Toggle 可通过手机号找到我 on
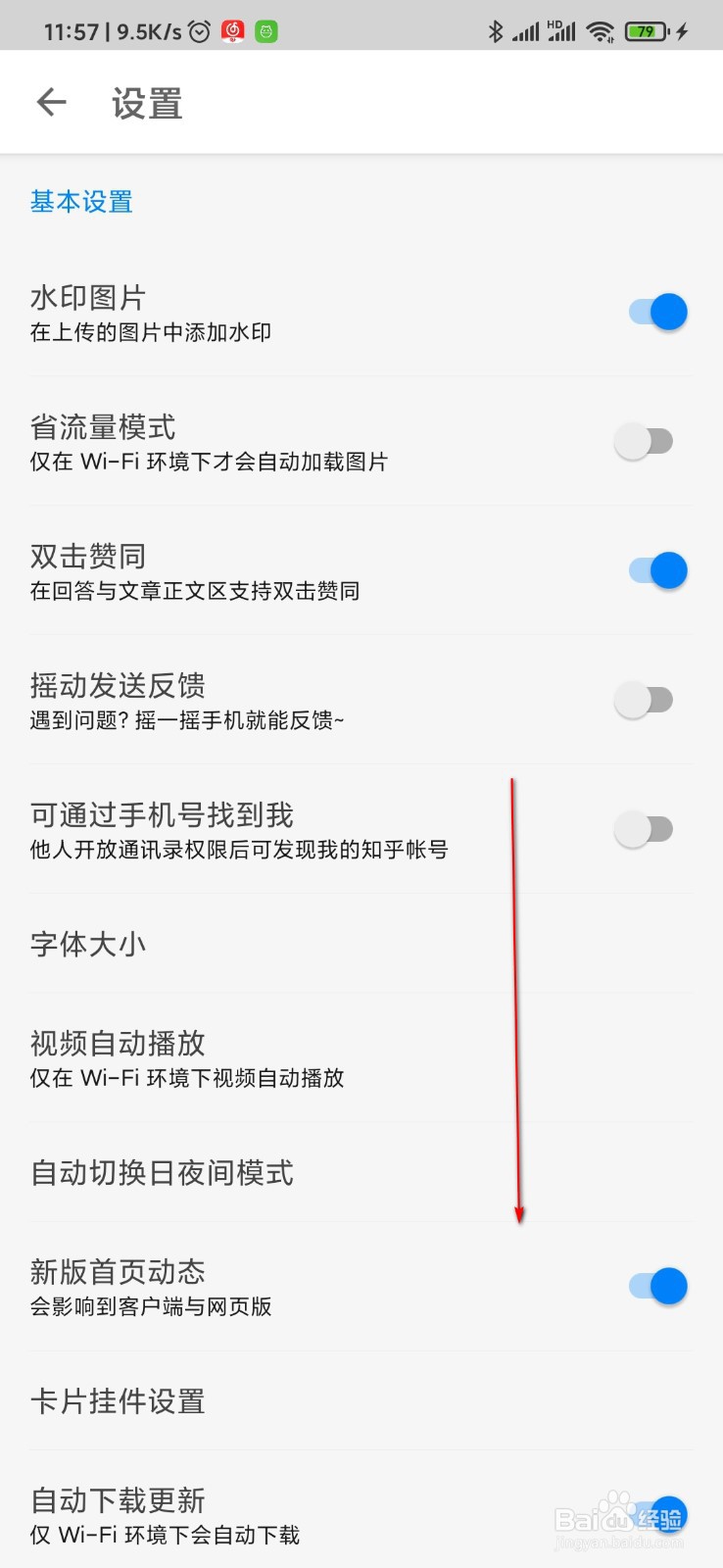The image size is (723, 1568). pyautogui.click(x=645, y=828)
